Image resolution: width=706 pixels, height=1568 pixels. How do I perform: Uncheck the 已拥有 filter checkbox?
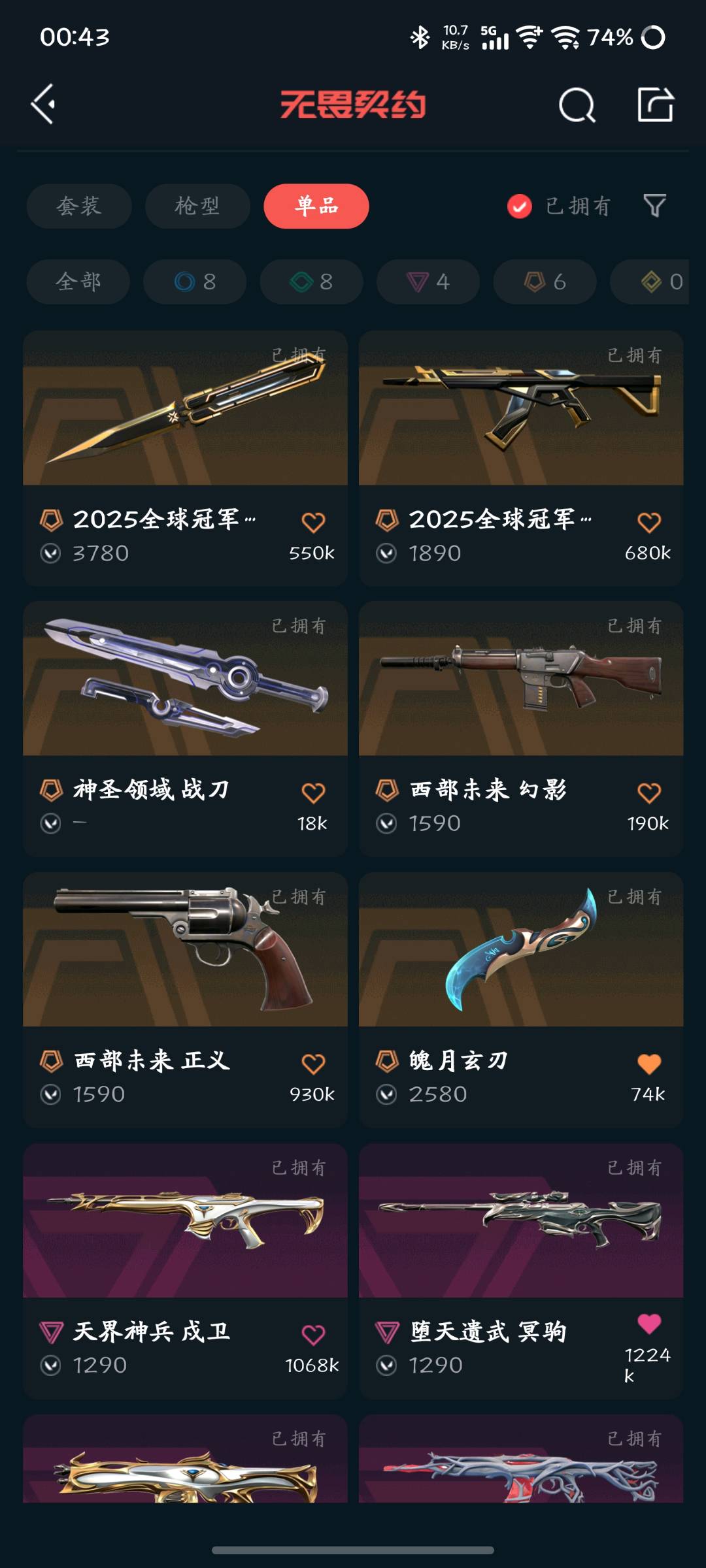(520, 206)
